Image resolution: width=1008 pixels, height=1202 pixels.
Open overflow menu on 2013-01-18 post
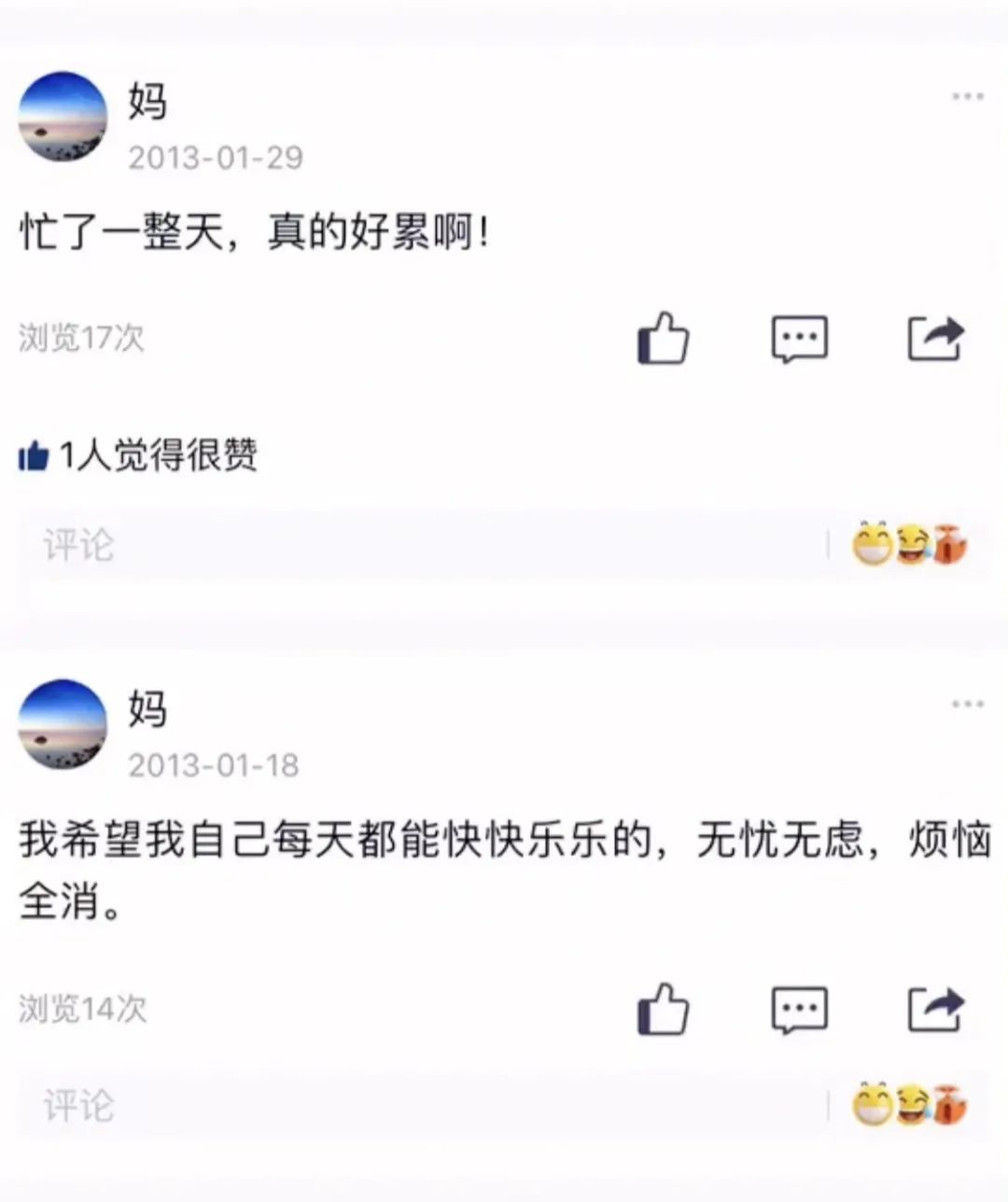tap(967, 705)
